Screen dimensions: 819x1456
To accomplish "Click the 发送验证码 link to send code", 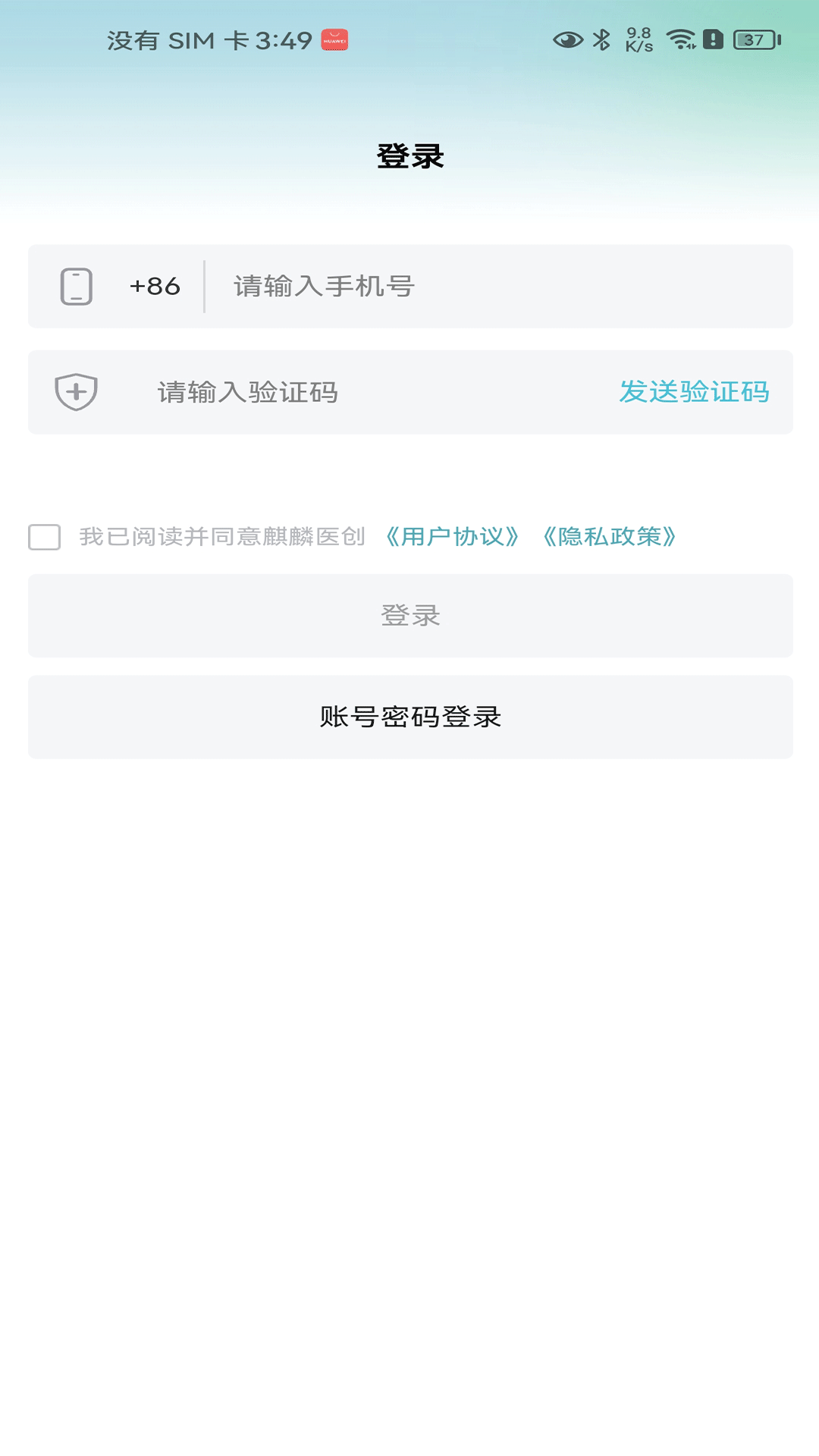I will point(695,392).
